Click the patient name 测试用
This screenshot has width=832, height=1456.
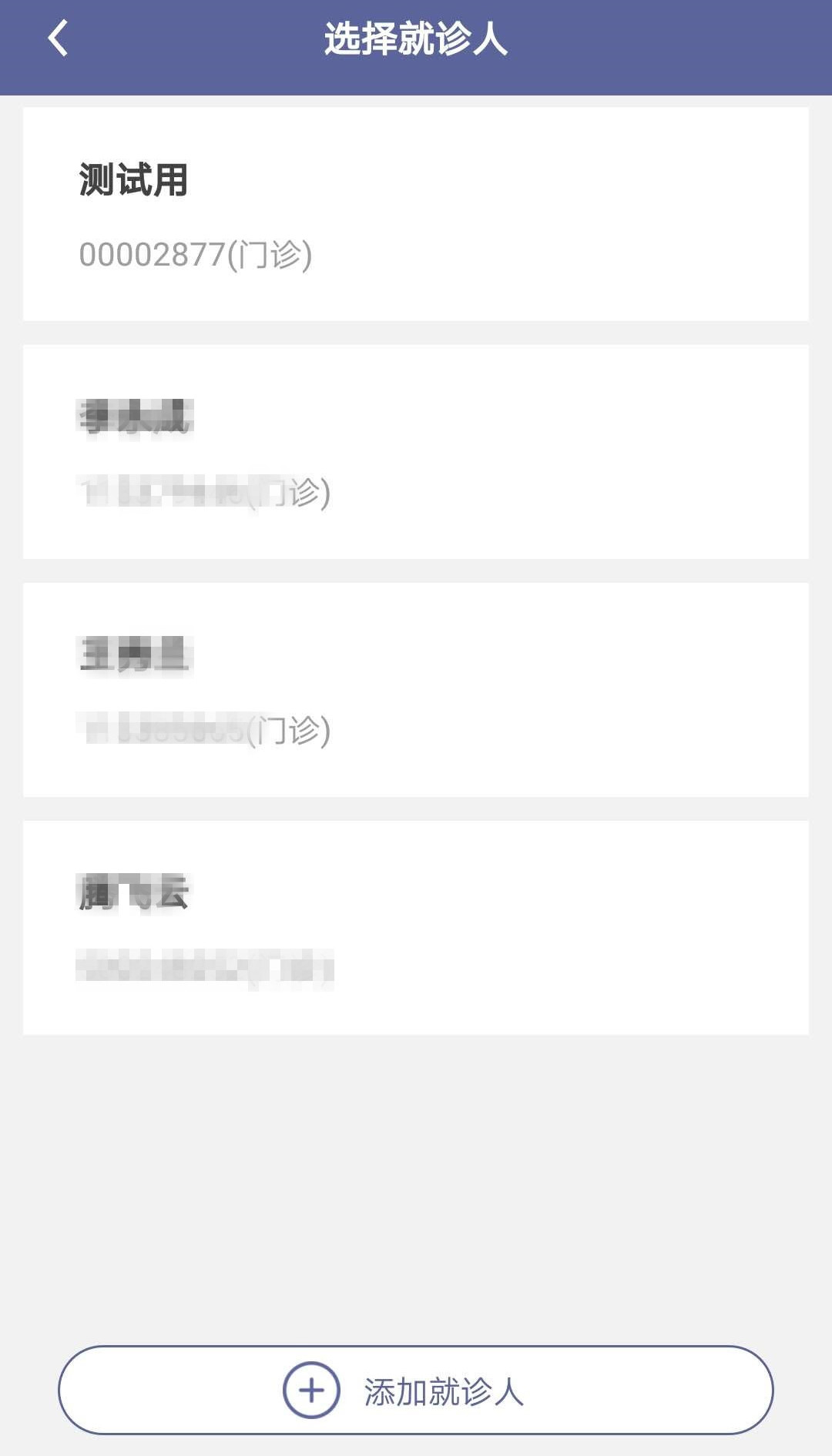tap(133, 182)
